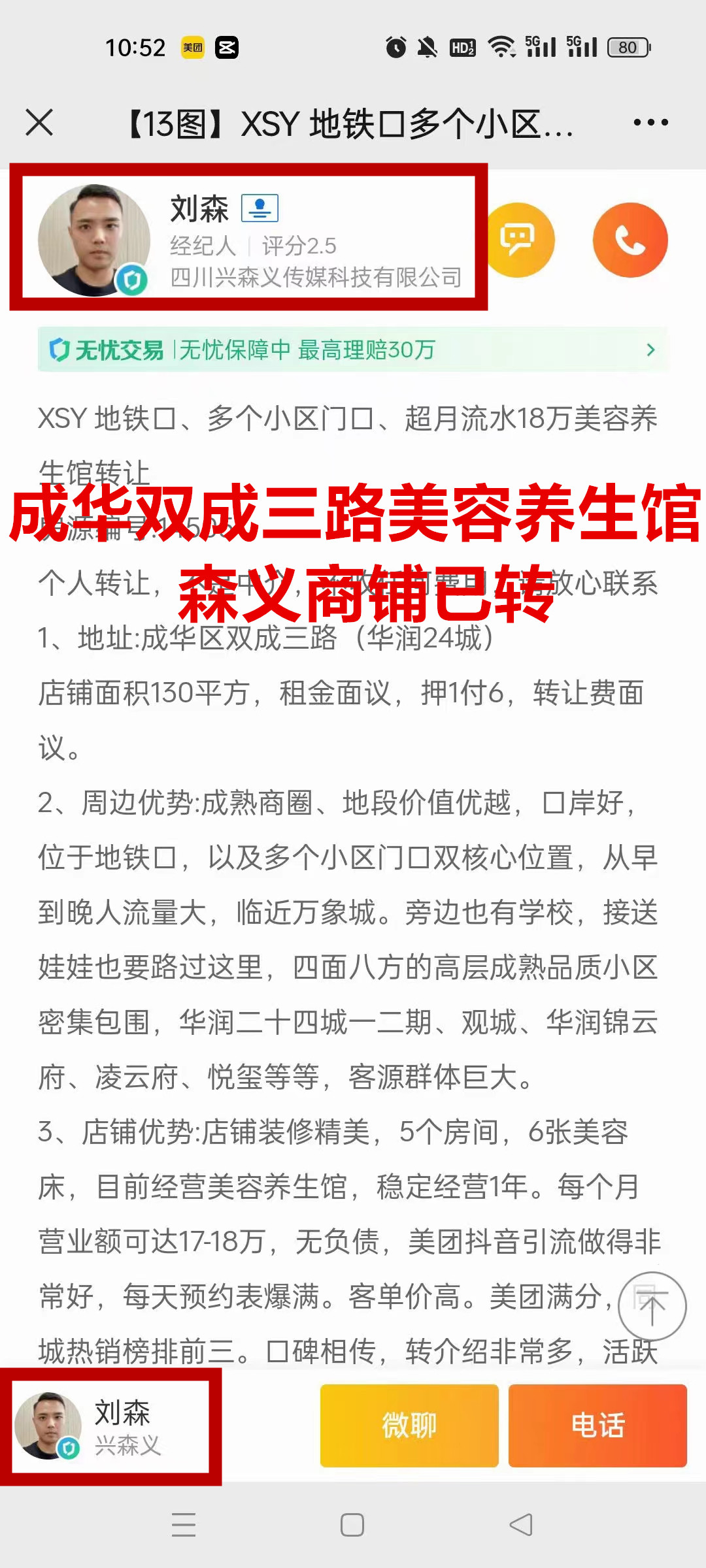Open 刘森 兴森义 in bottom bar

tap(111, 1426)
